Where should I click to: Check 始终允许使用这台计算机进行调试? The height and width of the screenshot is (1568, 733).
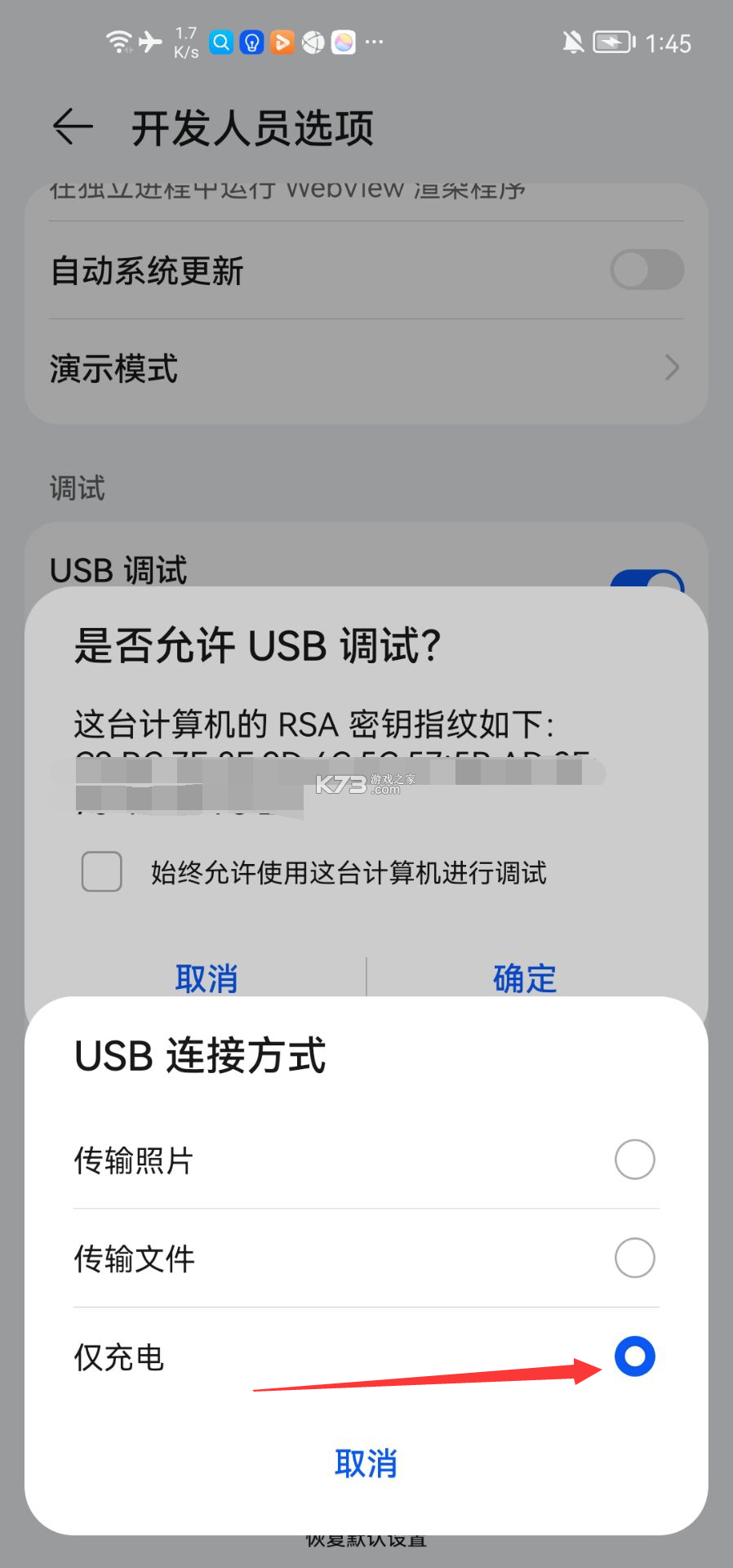(100, 873)
